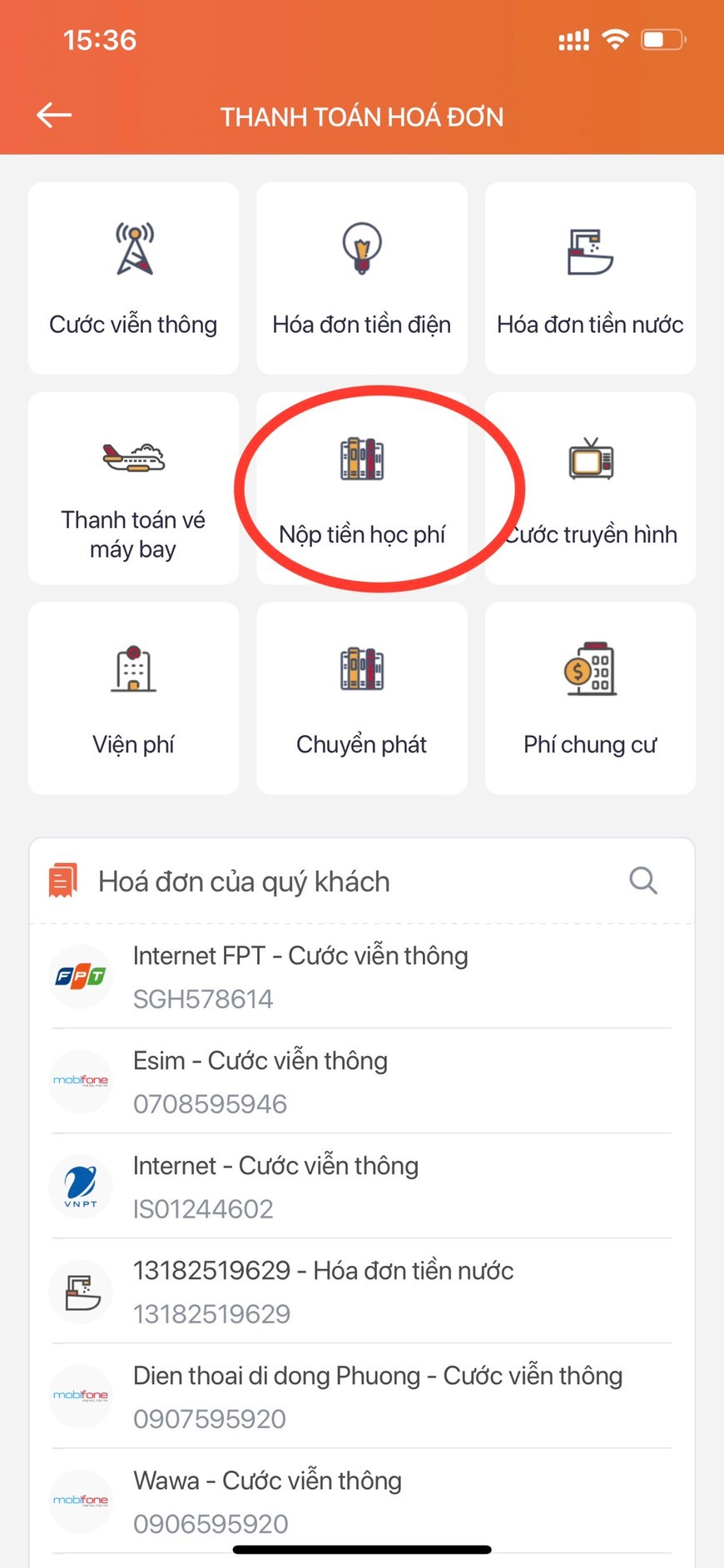This screenshot has width=724, height=1568.
Task: Search saved bills with magnifier icon
Action: 642,881
